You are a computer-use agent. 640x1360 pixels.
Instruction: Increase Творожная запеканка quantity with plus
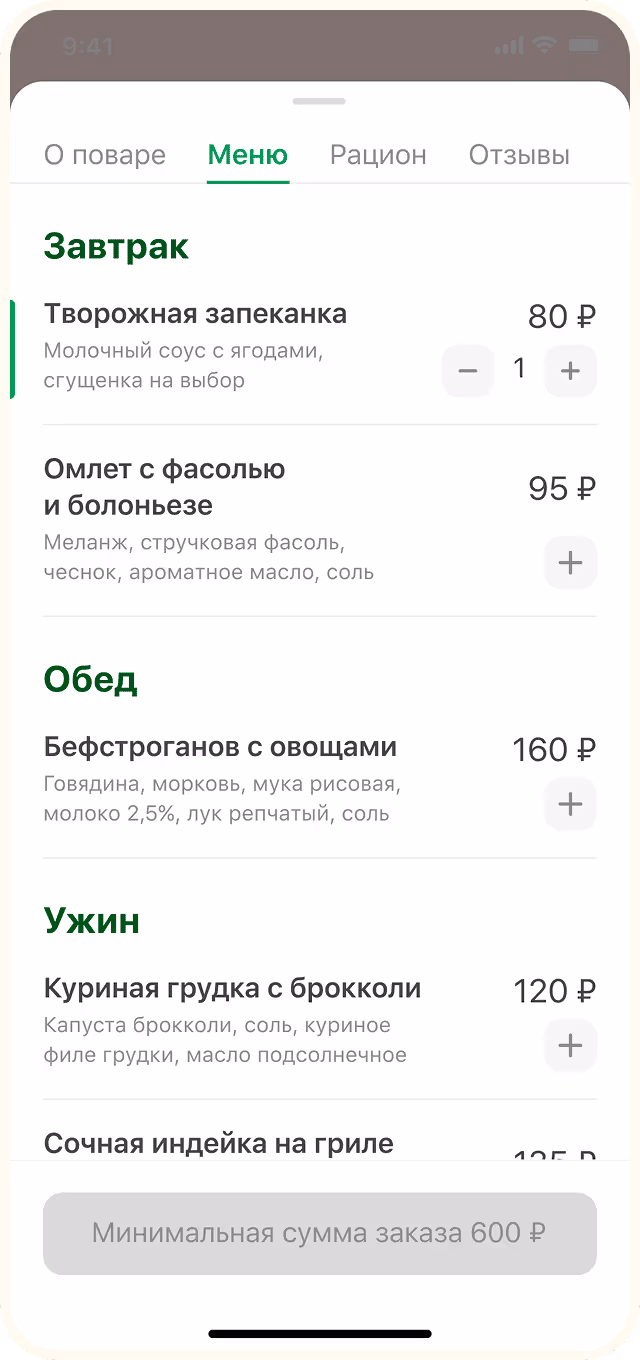[570, 371]
